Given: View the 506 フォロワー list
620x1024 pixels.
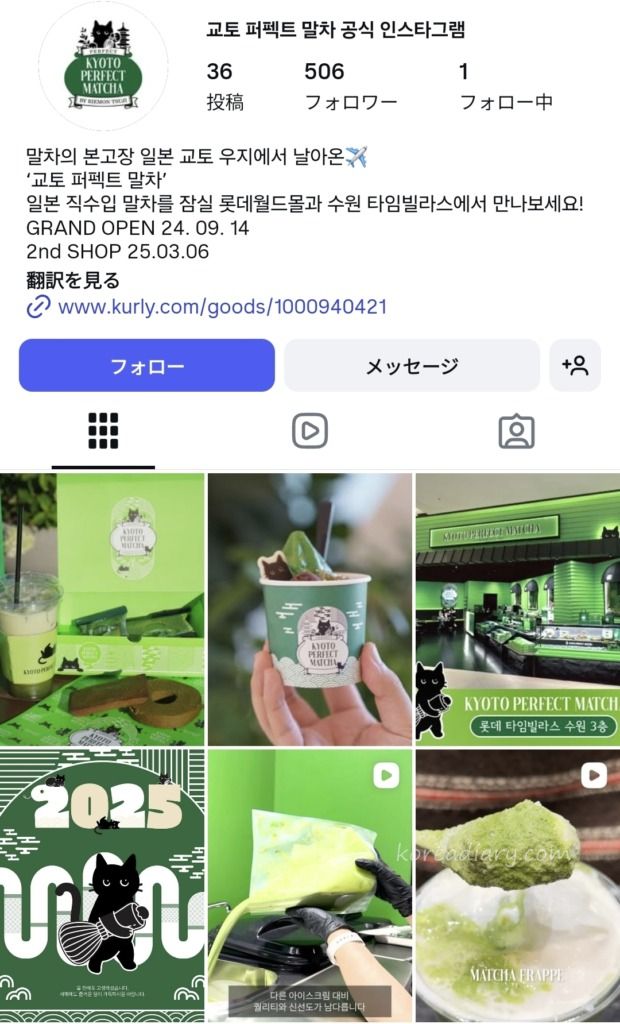Looking at the screenshot, I should tap(350, 86).
